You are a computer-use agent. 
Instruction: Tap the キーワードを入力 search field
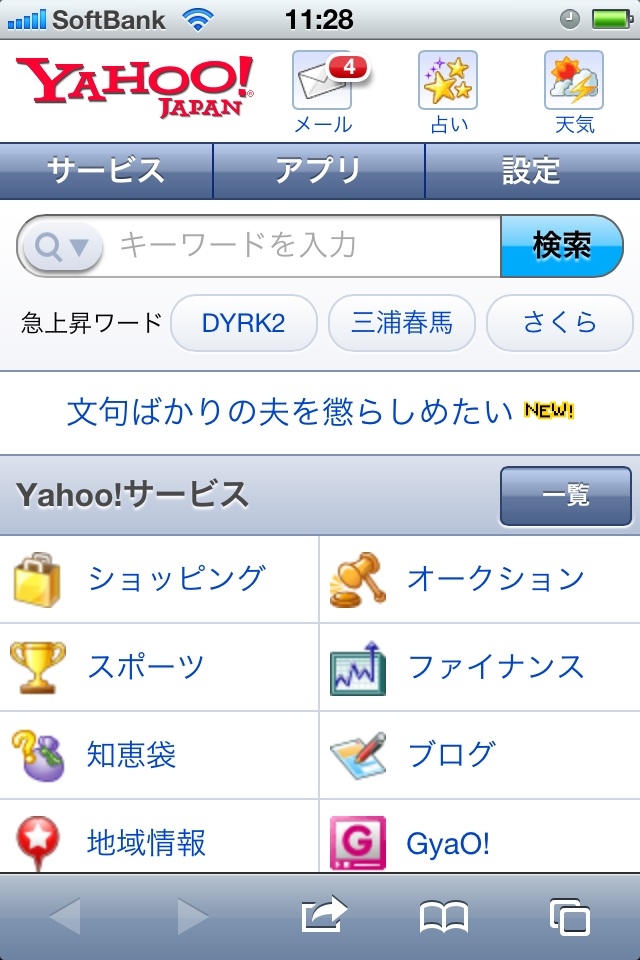[300, 245]
